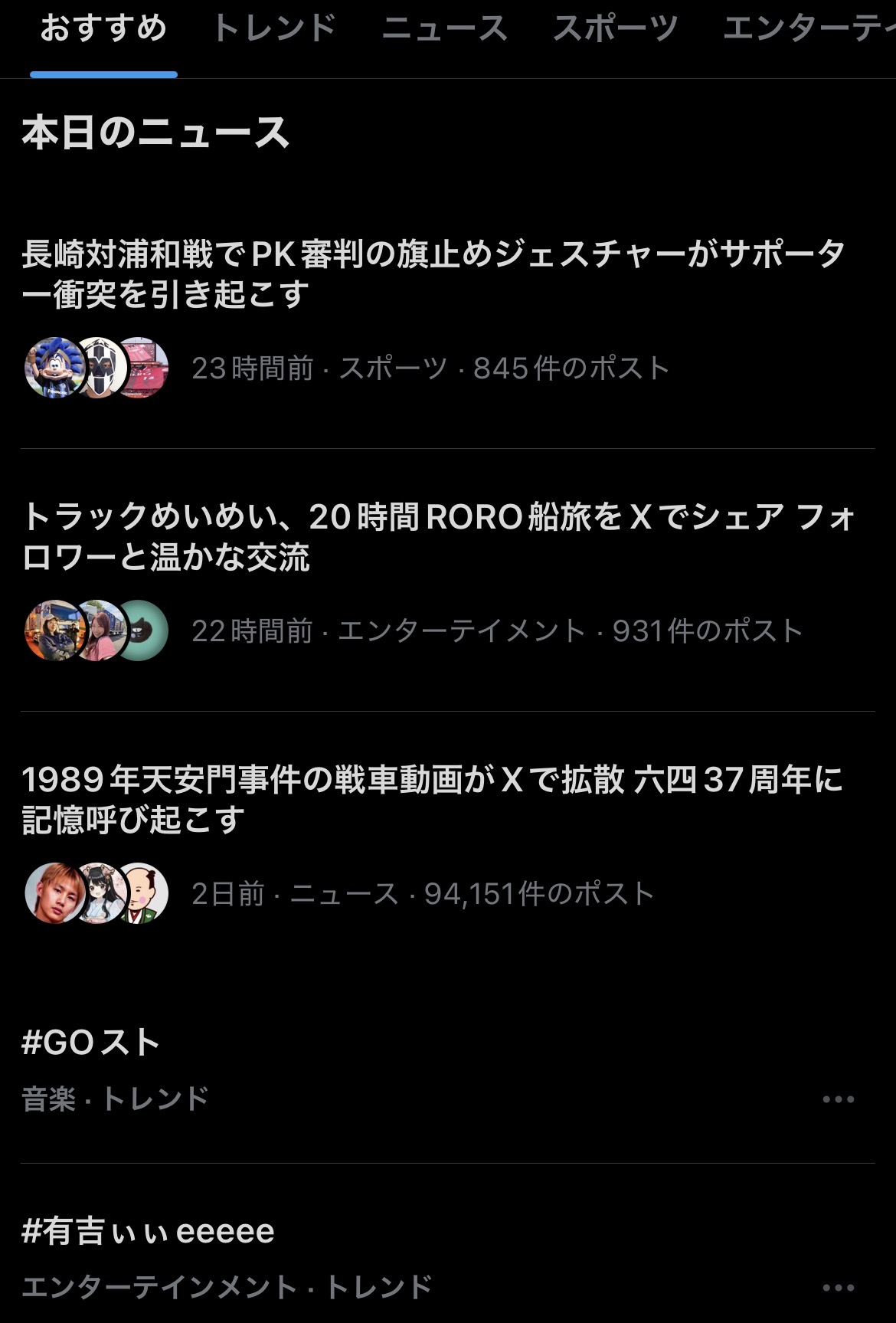Screen dimensions: 896x1323
Task: Open the #有吉ぃぃeeeee trend
Action: [x=148, y=1232]
